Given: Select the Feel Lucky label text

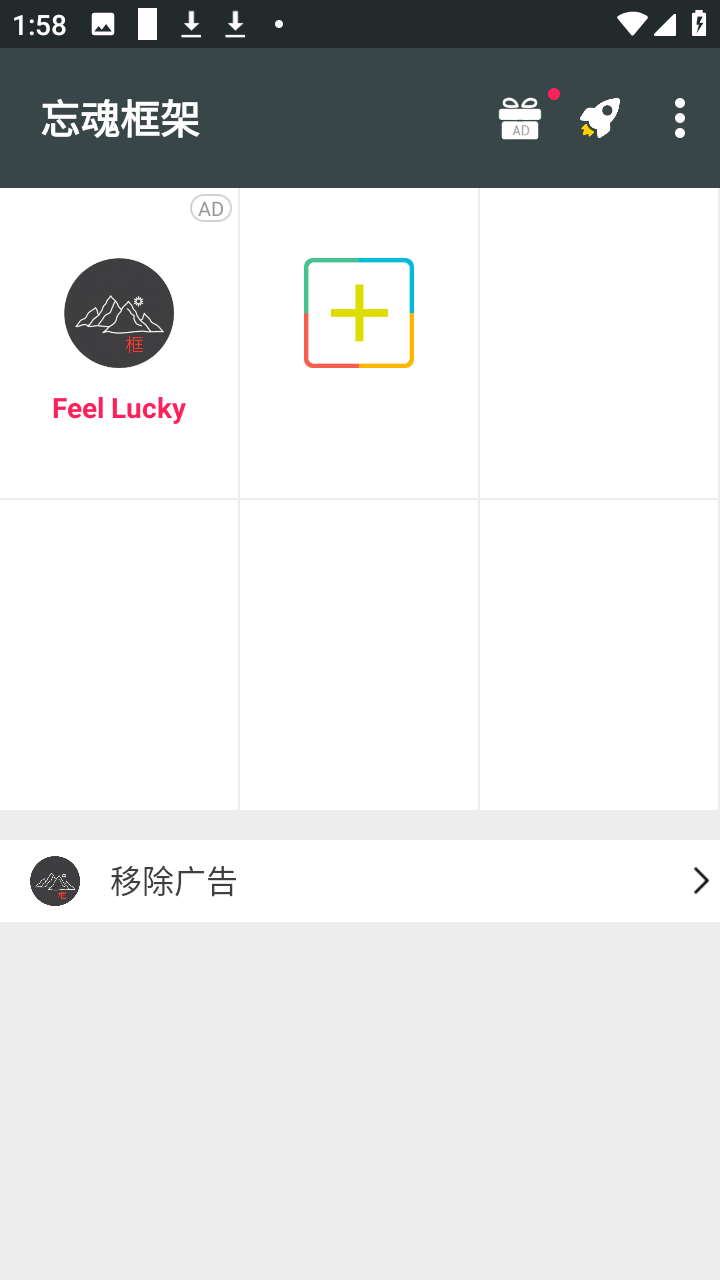Looking at the screenshot, I should 119,408.
